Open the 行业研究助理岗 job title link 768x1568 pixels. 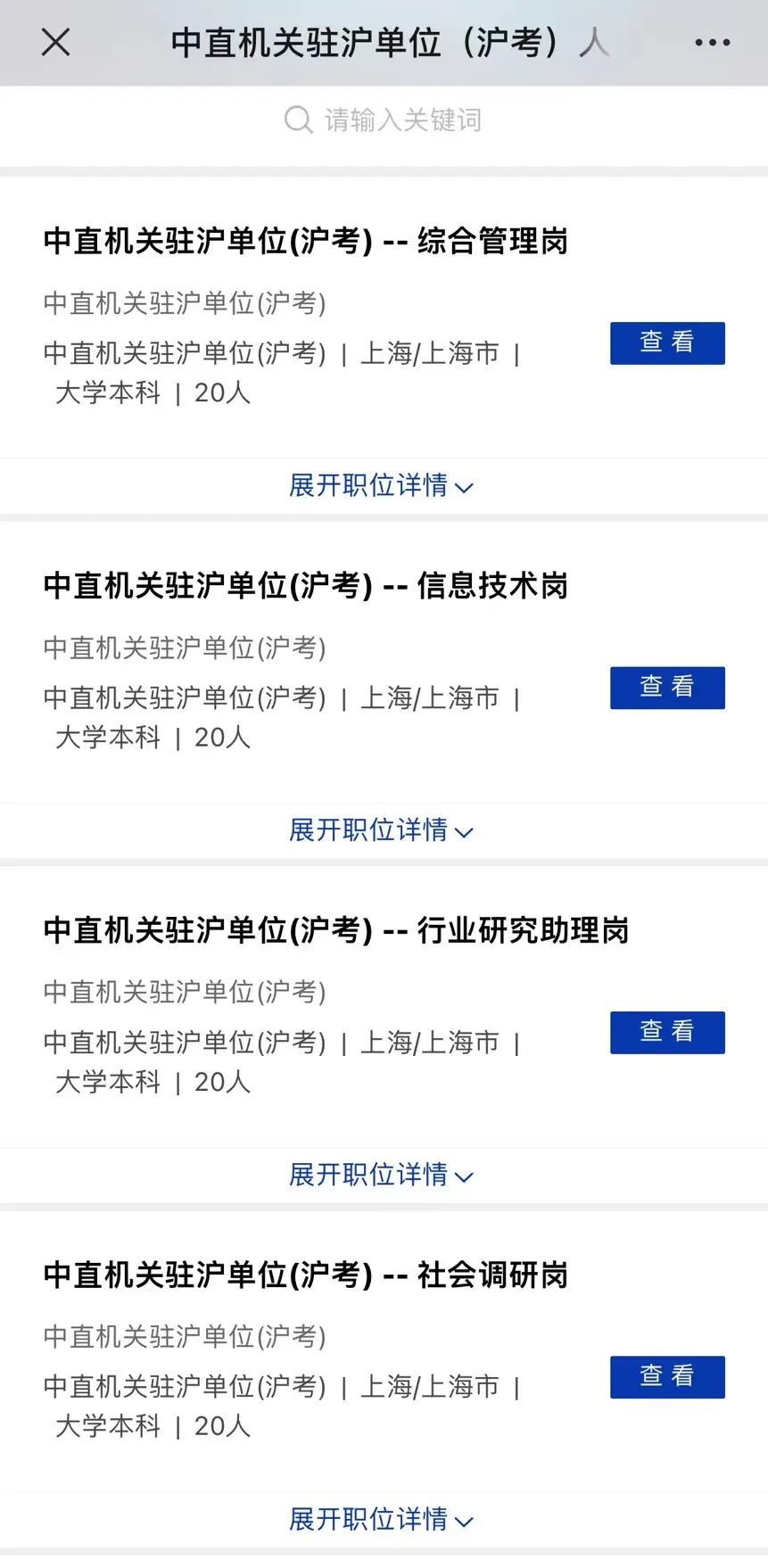[336, 930]
